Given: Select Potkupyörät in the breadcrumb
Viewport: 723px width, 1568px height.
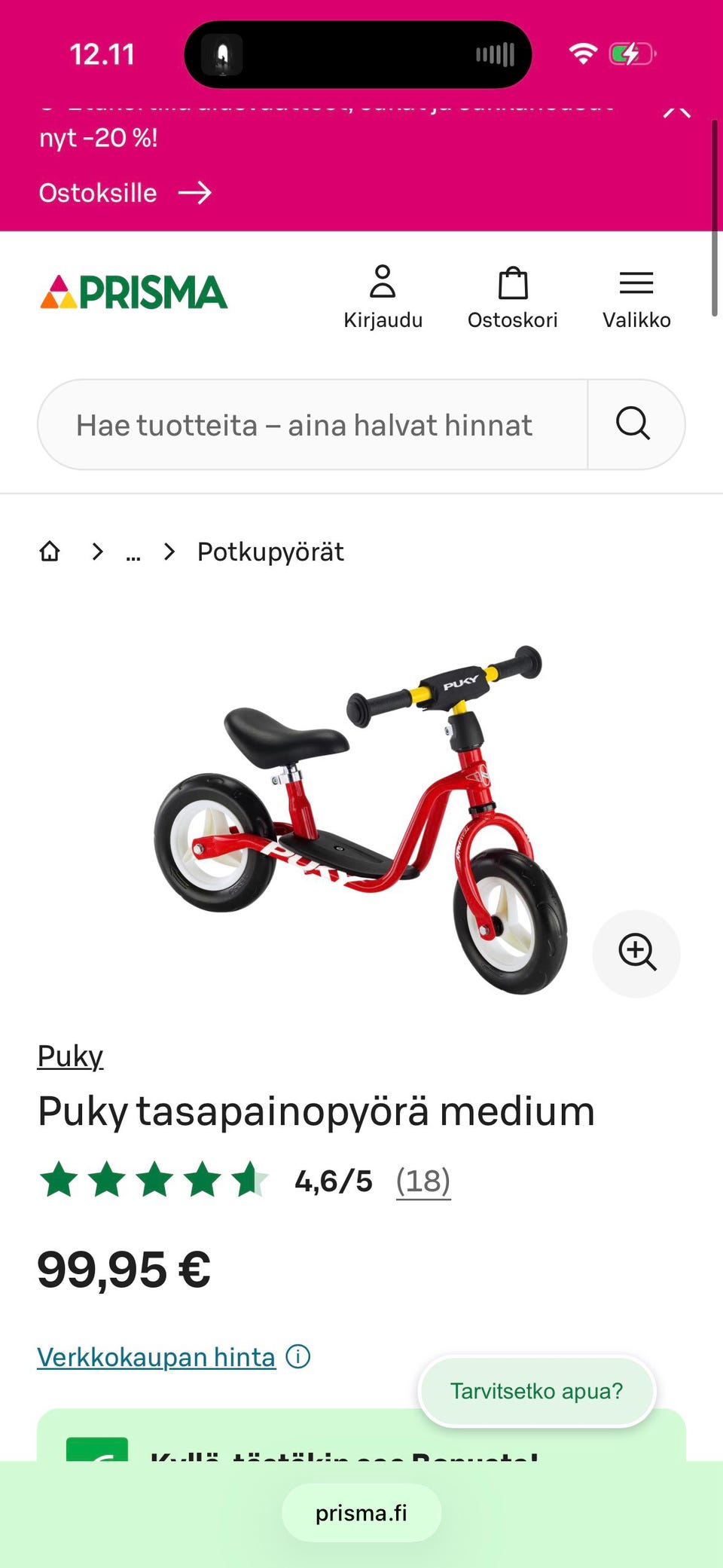Looking at the screenshot, I should tap(270, 551).
